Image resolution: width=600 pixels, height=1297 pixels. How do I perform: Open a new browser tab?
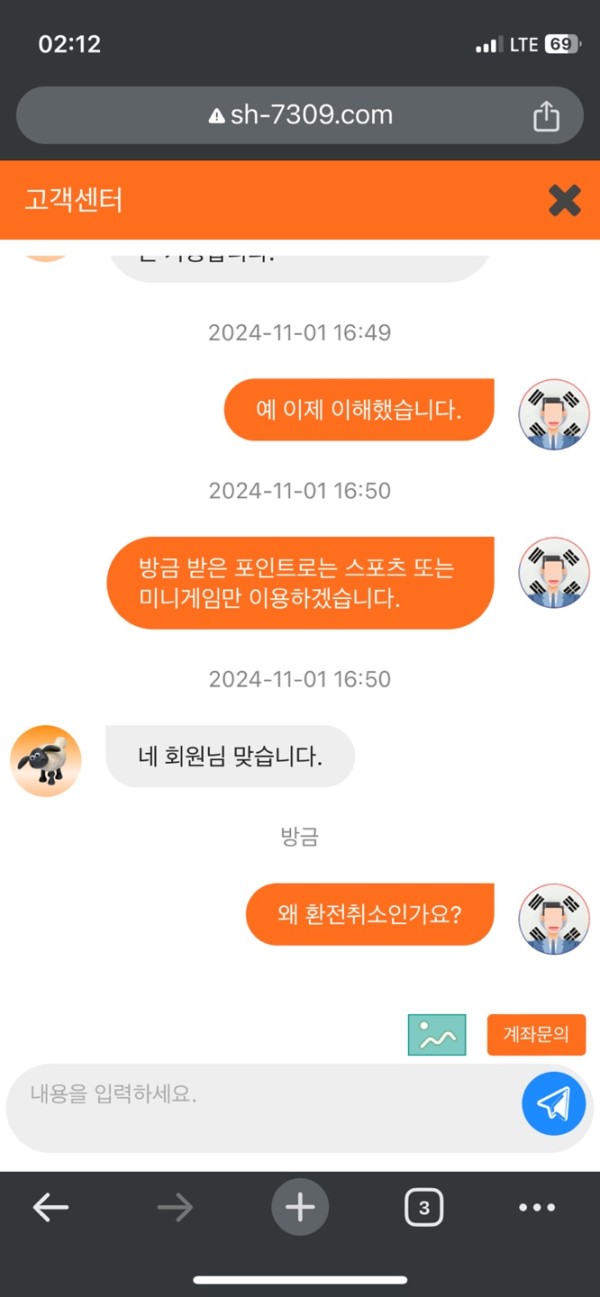pyautogui.click(x=300, y=1208)
